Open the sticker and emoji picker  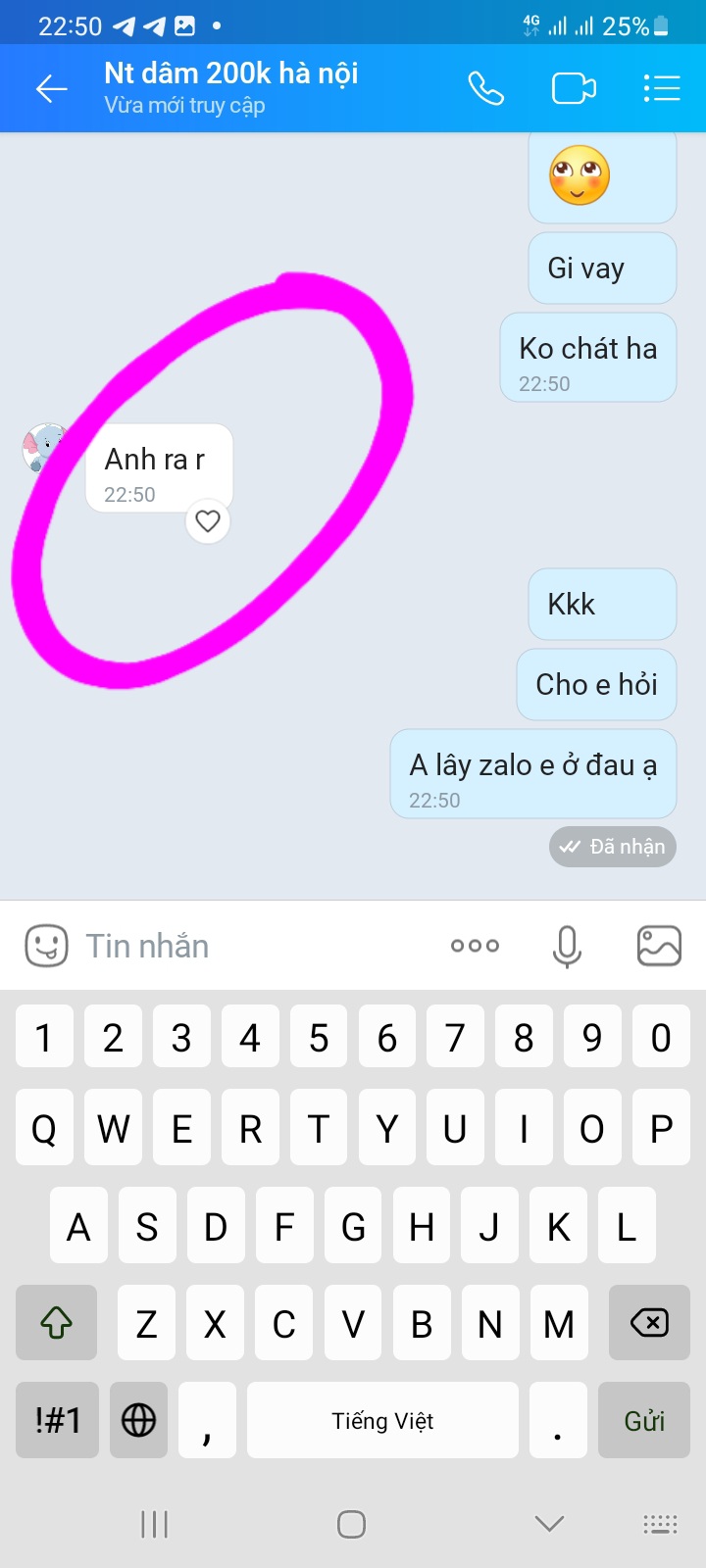(46, 946)
